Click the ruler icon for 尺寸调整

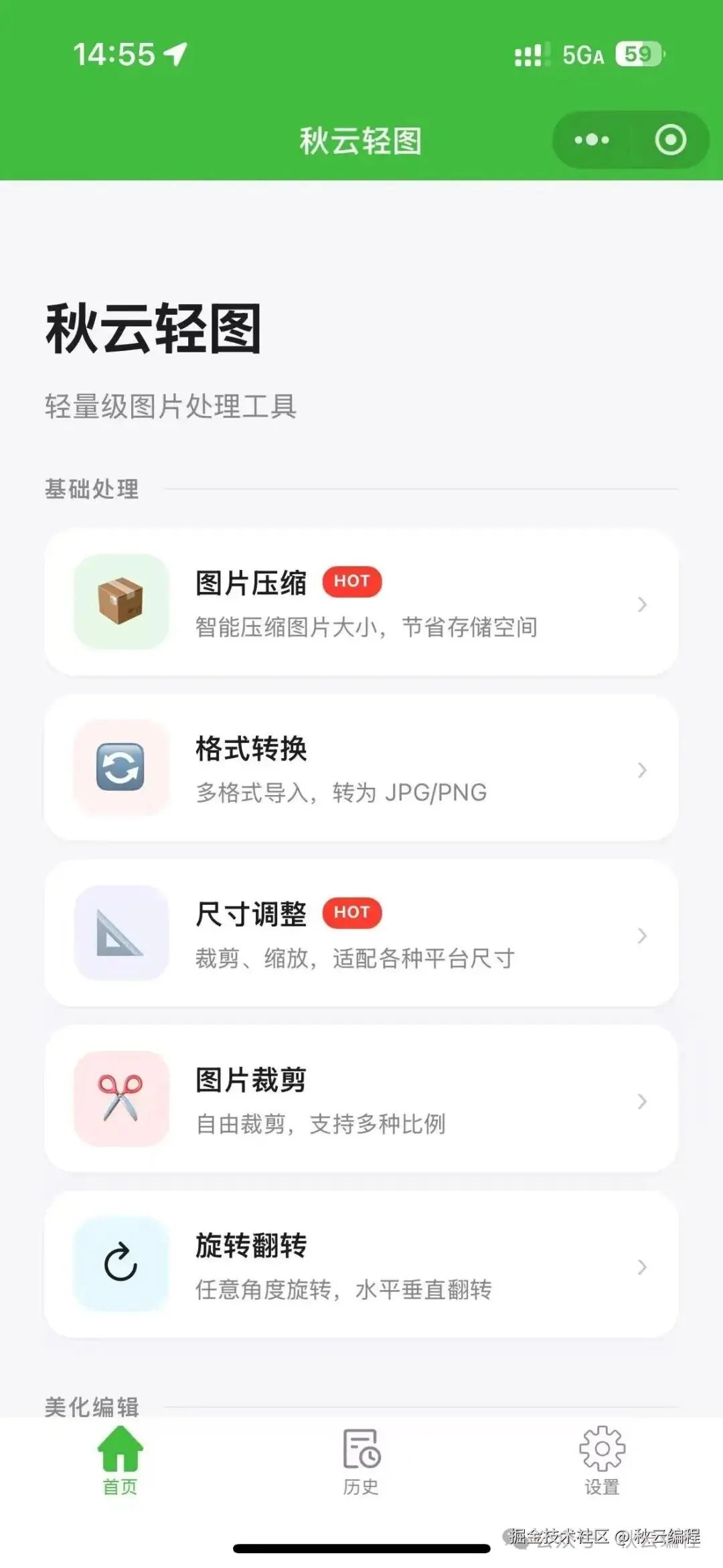tap(121, 934)
